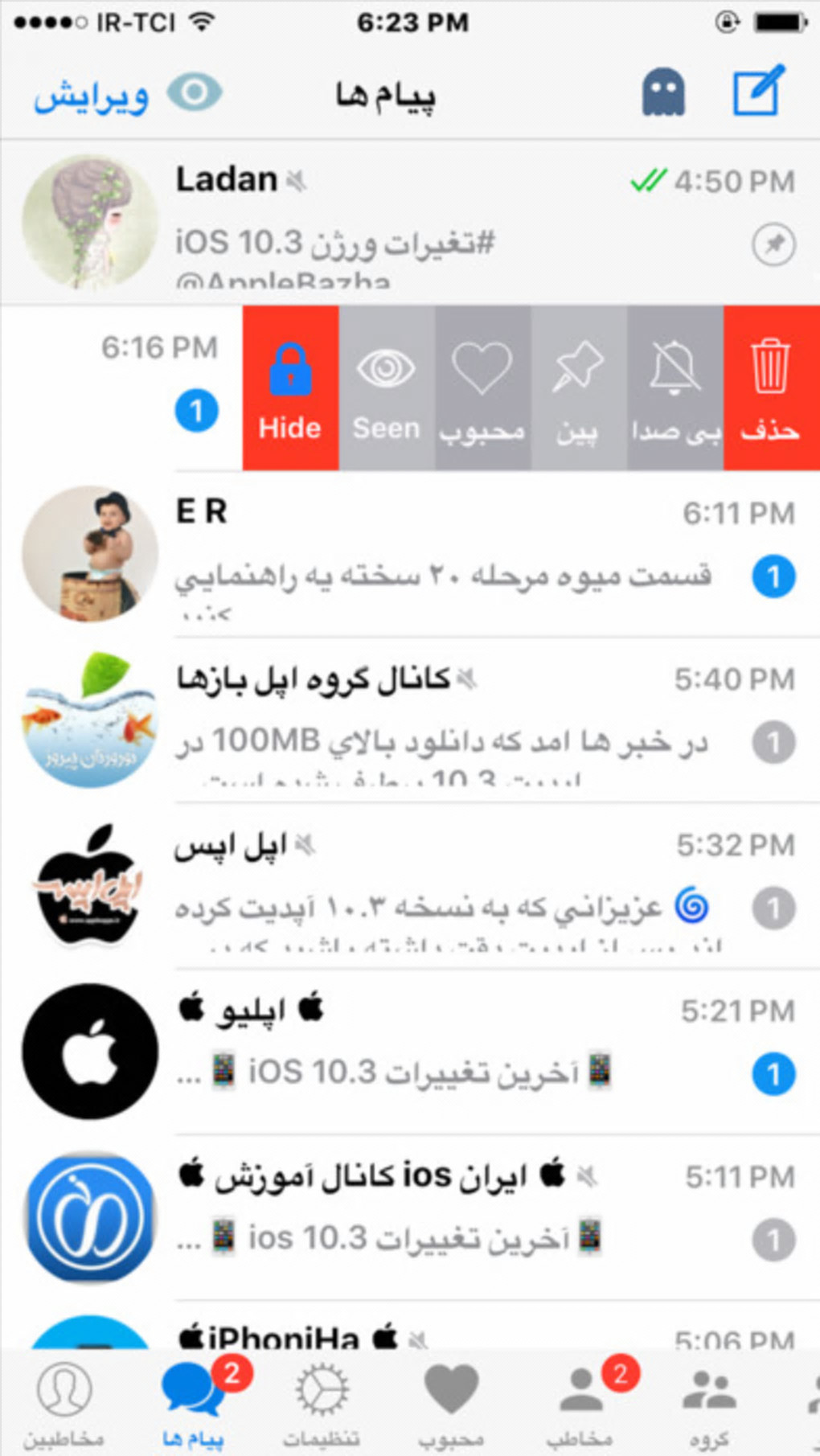
Task: Open the ghost mode icon
Action: [x=663, y=92]
